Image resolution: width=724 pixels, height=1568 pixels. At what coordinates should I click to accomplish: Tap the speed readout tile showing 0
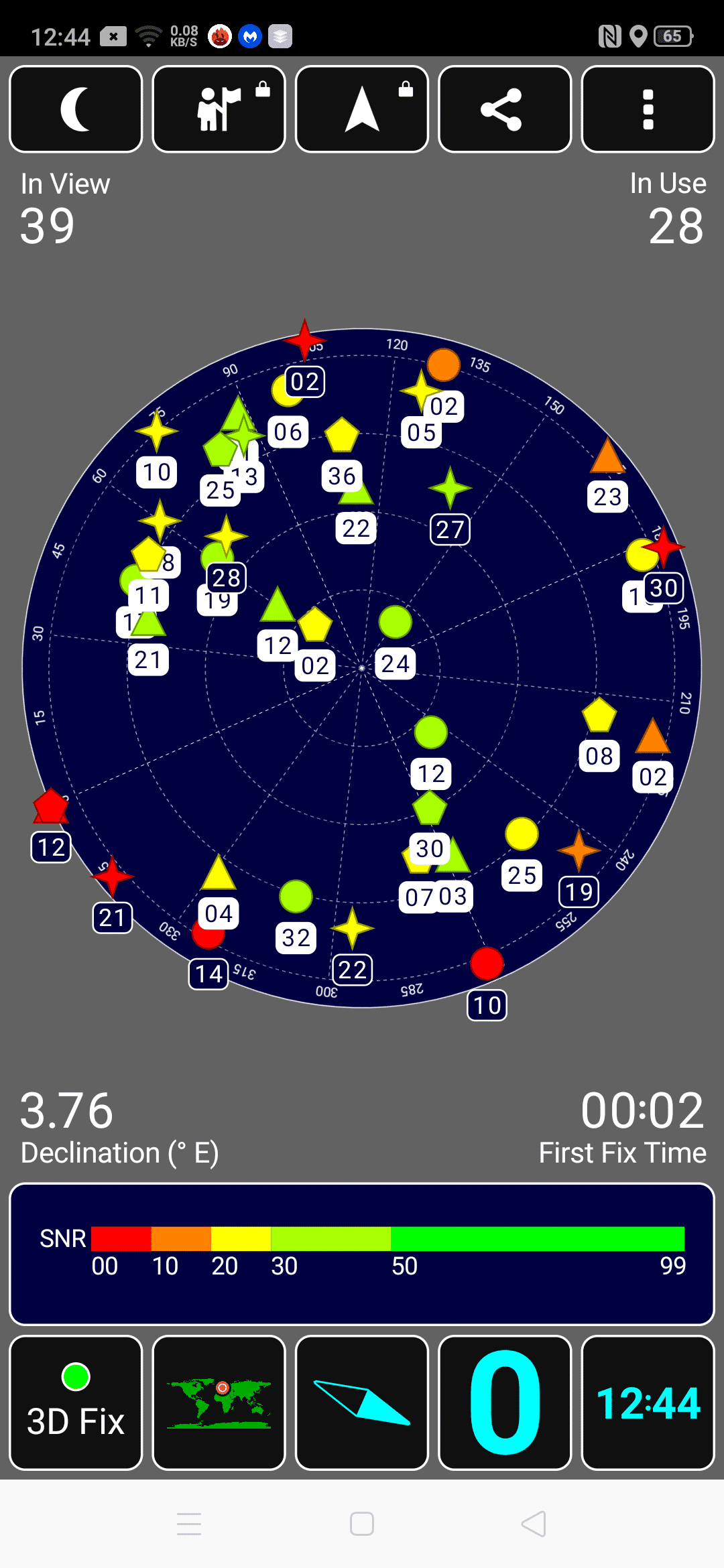[505, 1402]
